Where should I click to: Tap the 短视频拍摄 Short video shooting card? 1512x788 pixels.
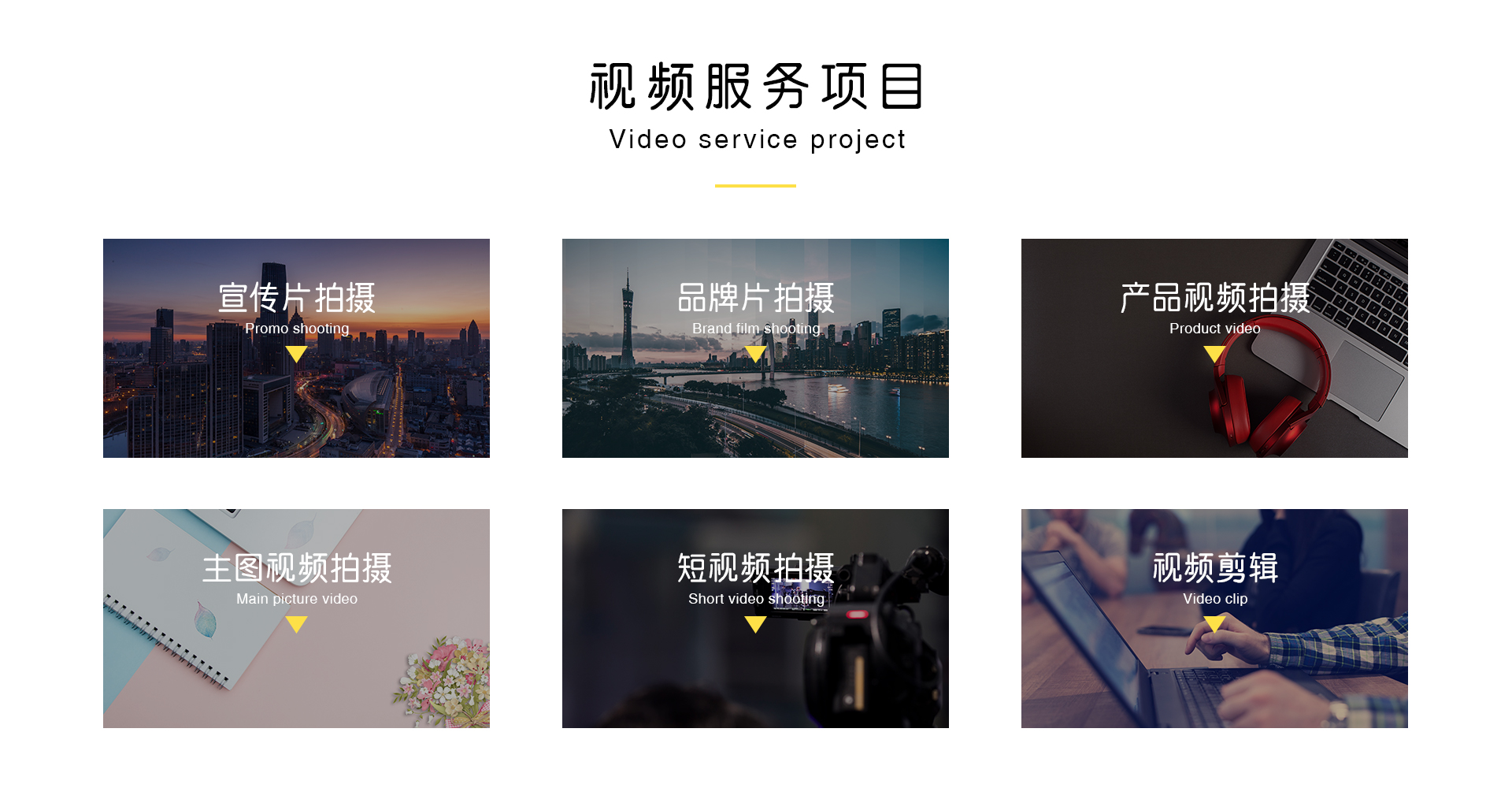pos(755,618)
